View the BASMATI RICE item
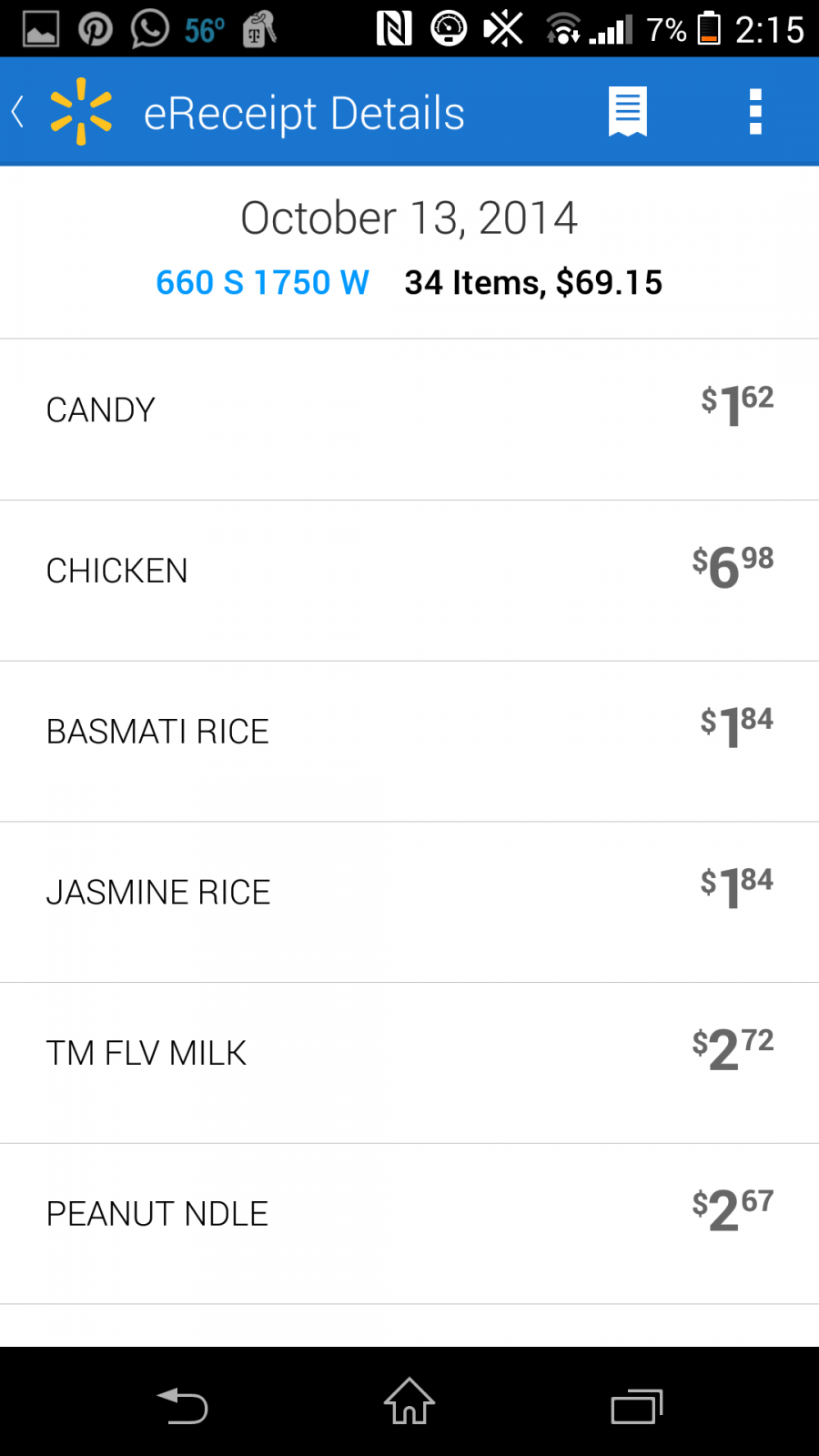This screenshot has width=819, height=1456. (x=409, y=742)
